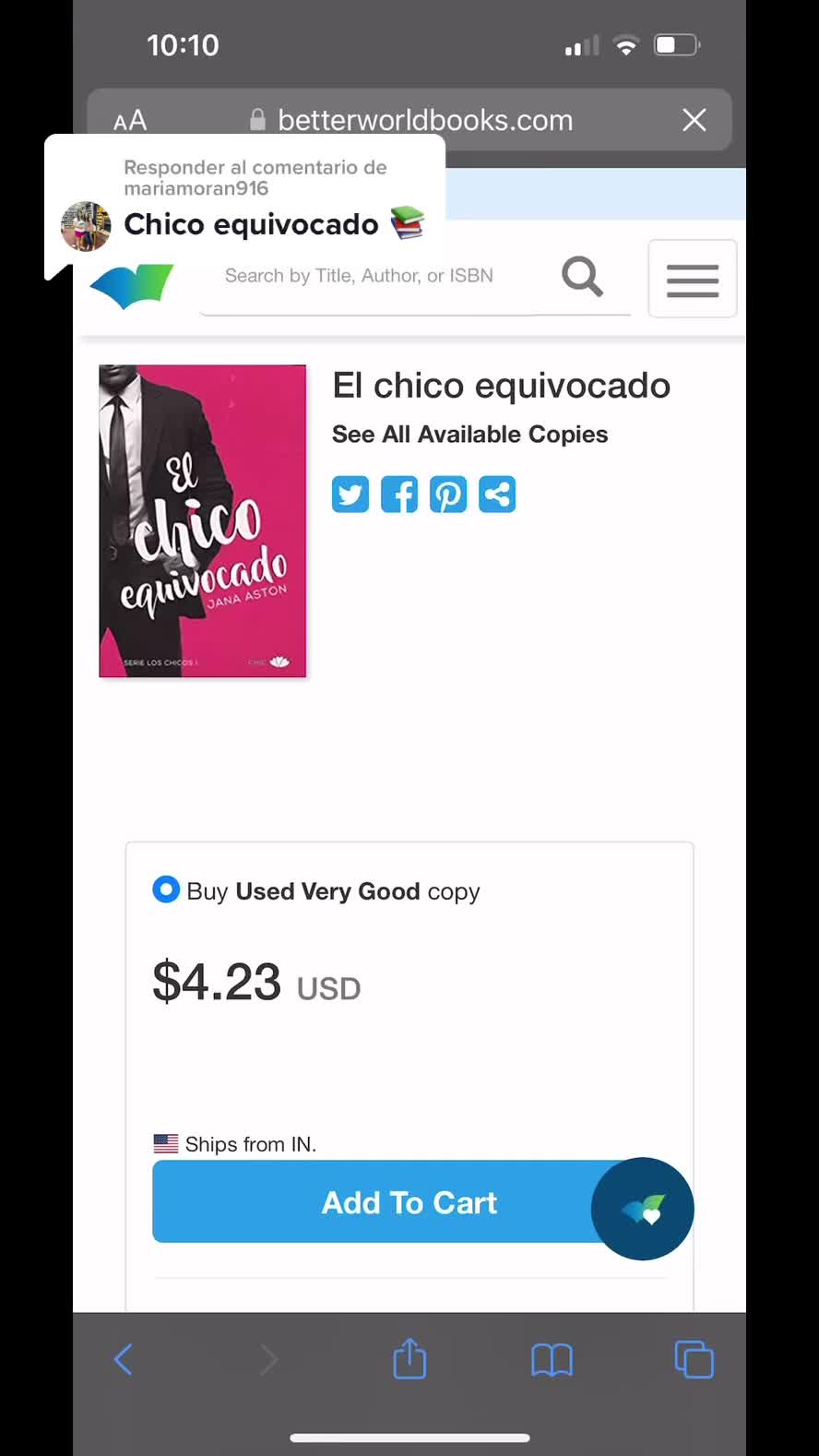The width and height of the screenshot is (819, 1456).
Task: Pin the book on Pinterest
Action: (448, 495)
